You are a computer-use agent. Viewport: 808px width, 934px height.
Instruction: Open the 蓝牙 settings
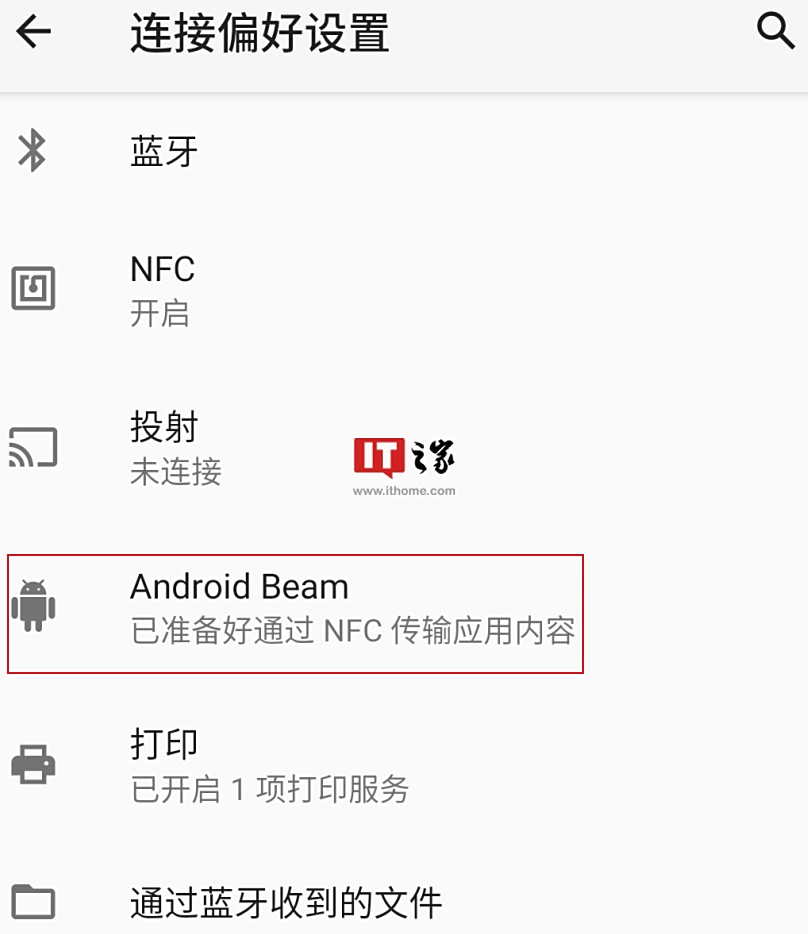coord(164,152)
